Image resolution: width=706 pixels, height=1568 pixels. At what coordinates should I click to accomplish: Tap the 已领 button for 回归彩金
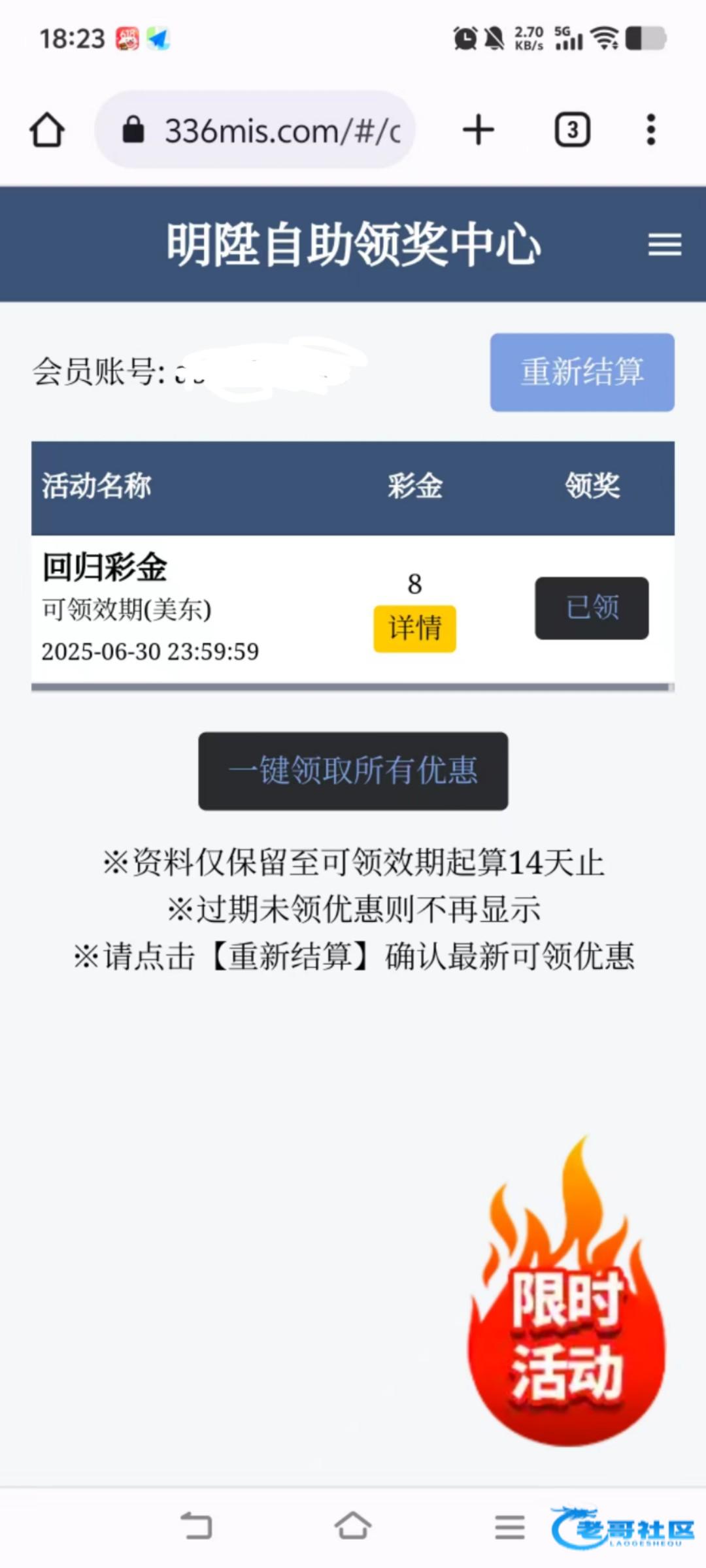[592, 608]
